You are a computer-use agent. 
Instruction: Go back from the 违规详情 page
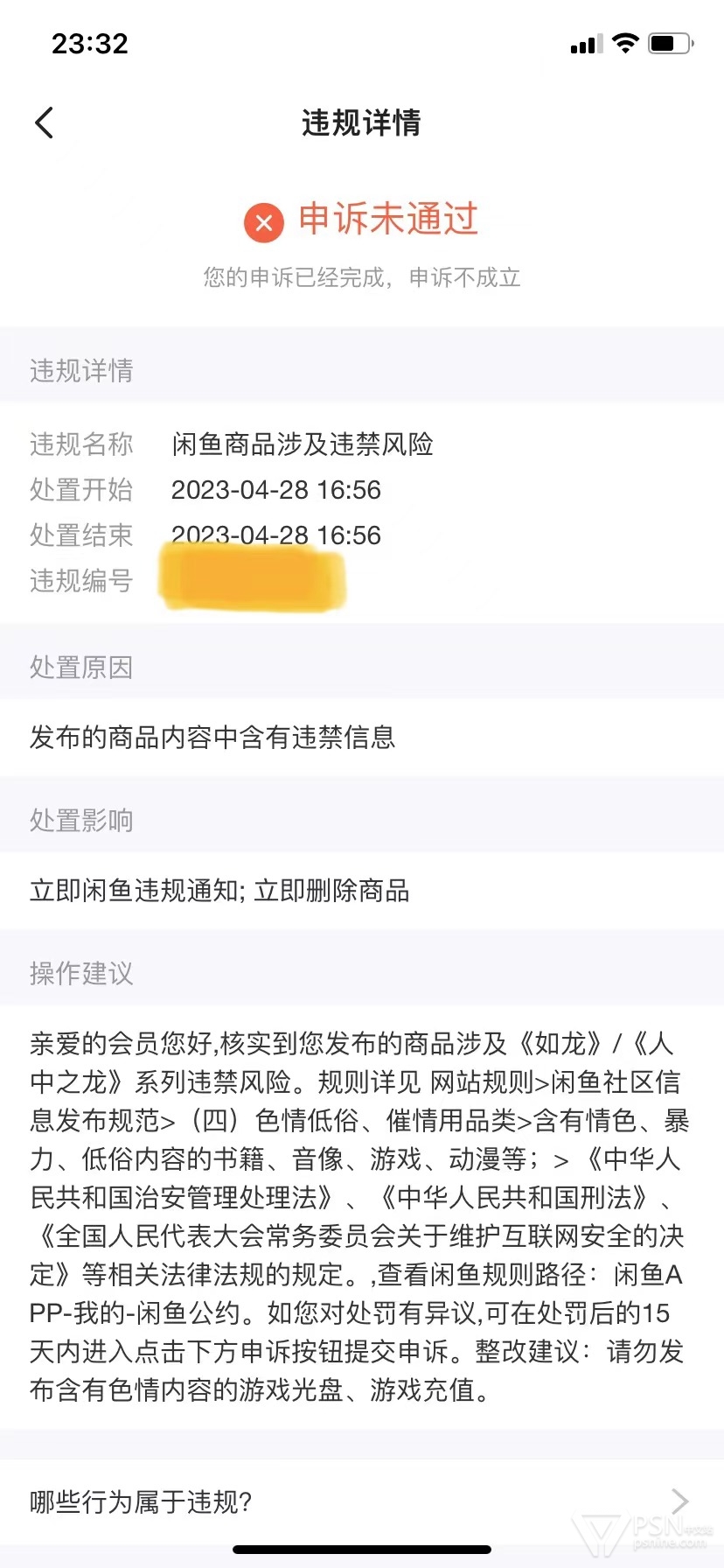[x=45, y=122]
